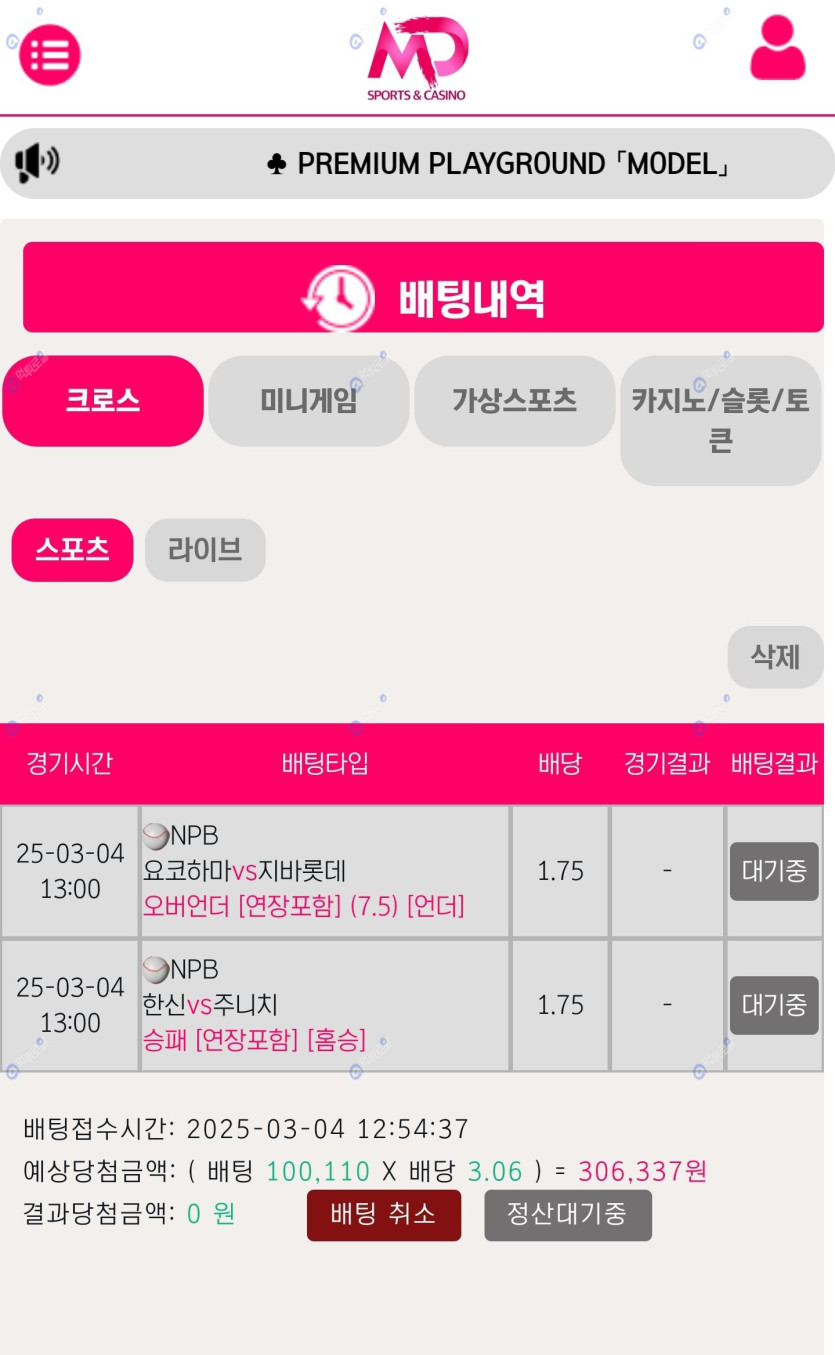Screen dimensions: 835x1355
Task: Open the hamburger menu button
Action: (x=50, y=55)
